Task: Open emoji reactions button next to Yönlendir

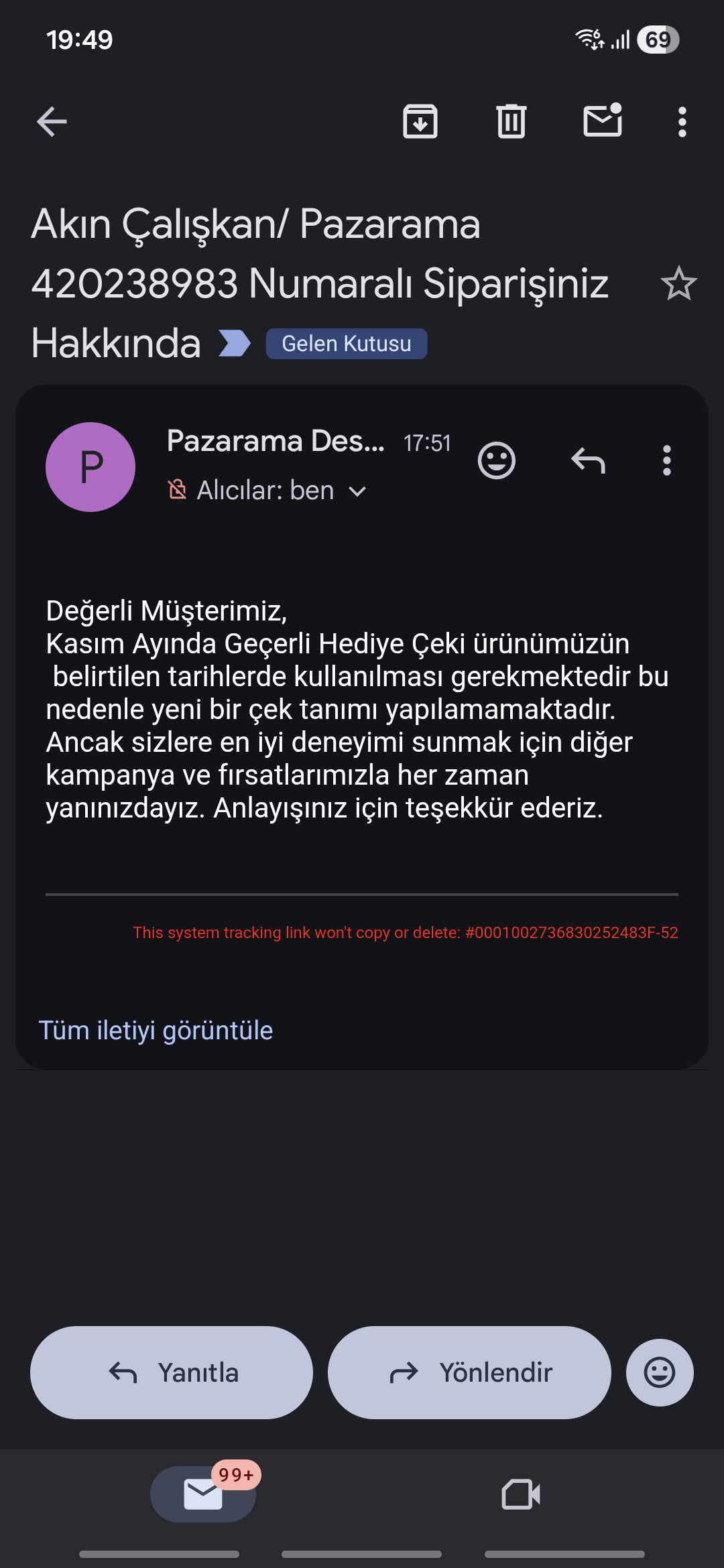Action: click(660, 1372)
